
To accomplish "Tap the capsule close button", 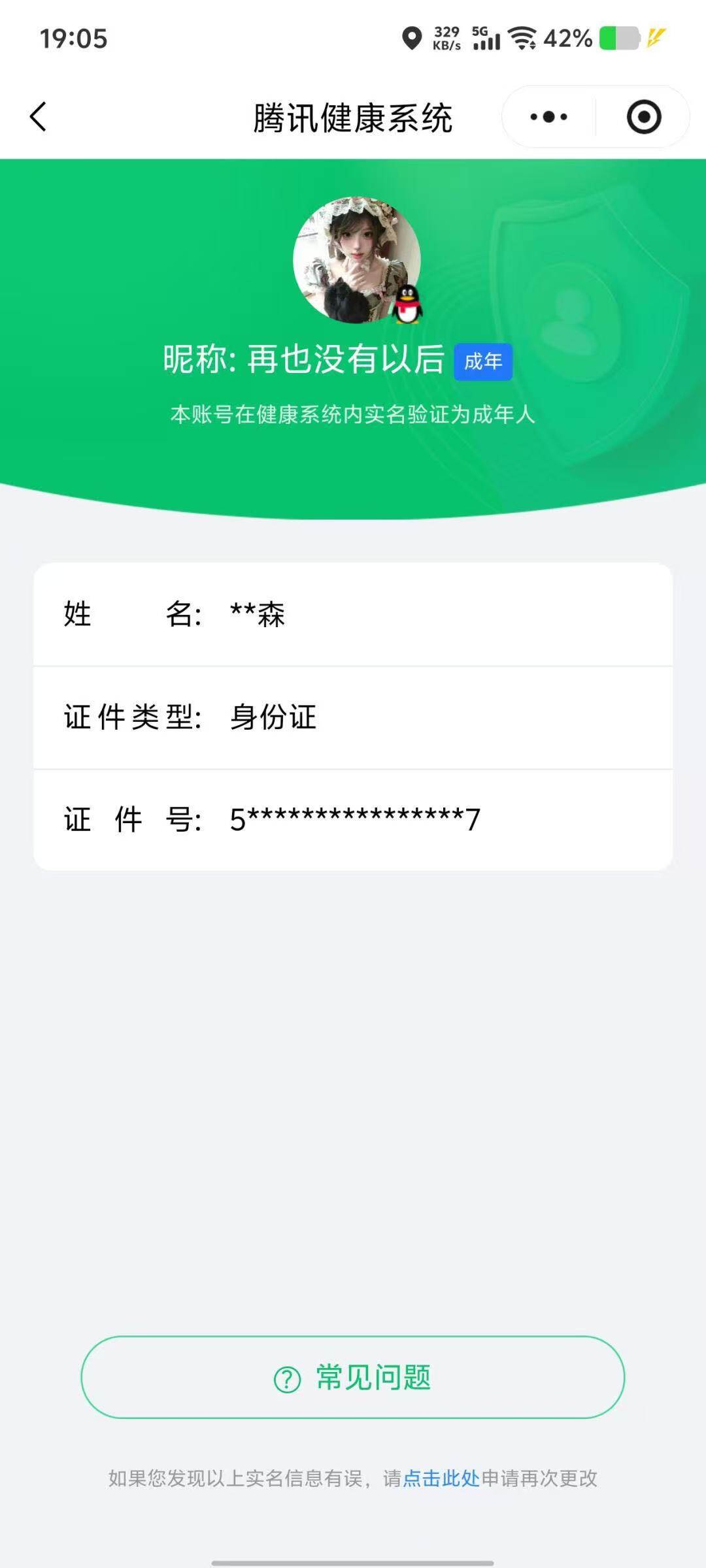I will 643,116.
